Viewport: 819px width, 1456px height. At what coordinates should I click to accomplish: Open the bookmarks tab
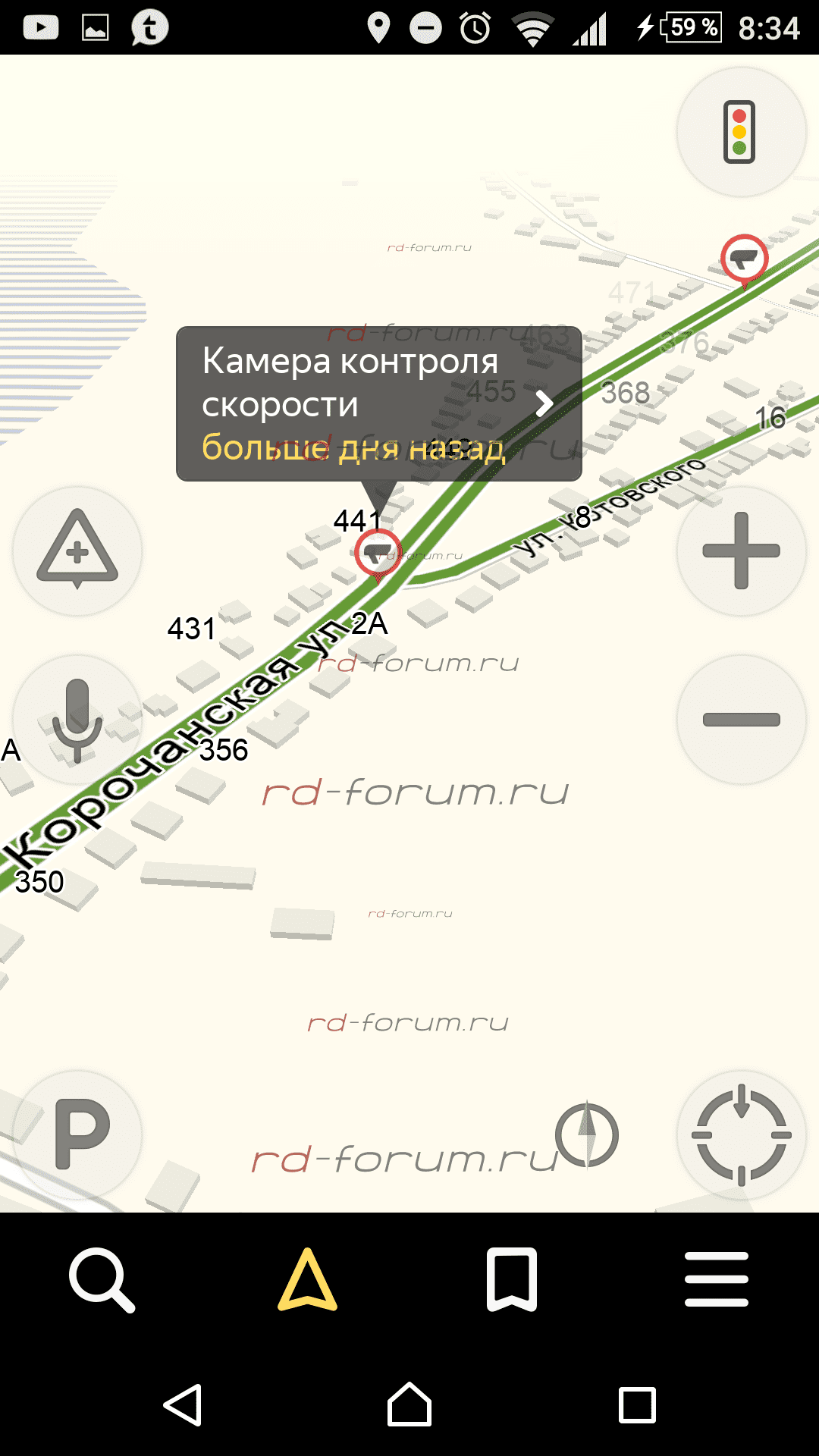512,1279
